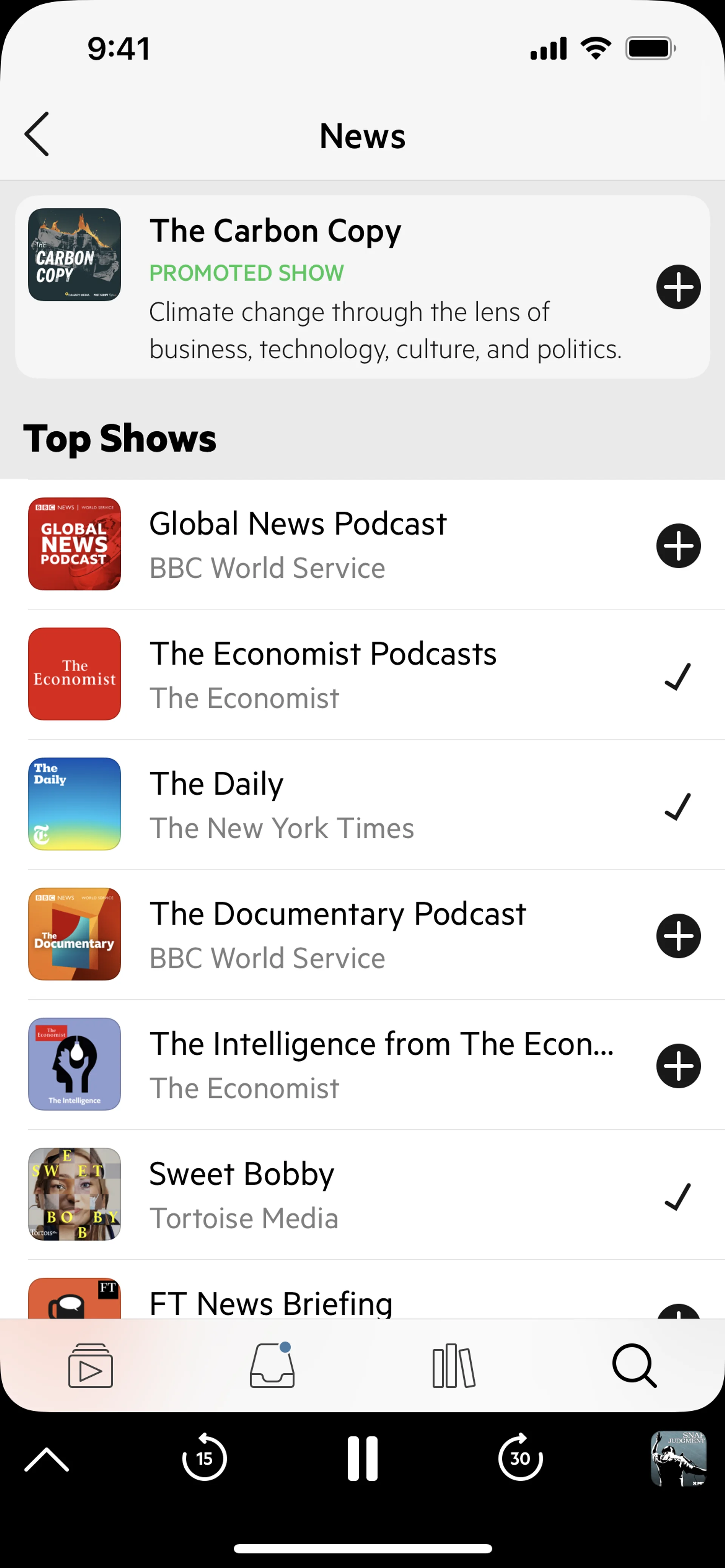Viewport: 725px width, 1568px height.
Task: Subscribe to Global News Podcast
Action: [x=678, y=546]
